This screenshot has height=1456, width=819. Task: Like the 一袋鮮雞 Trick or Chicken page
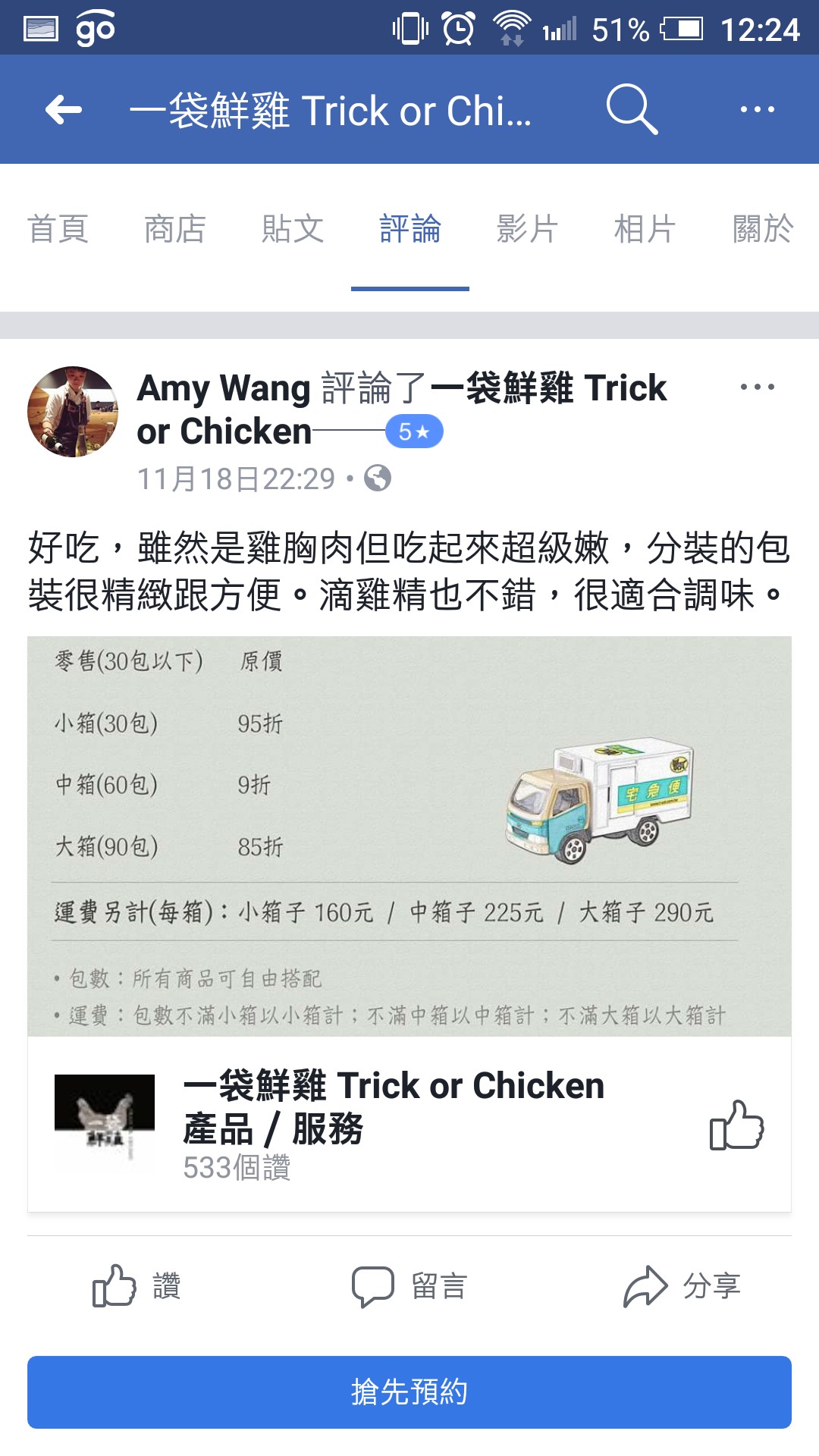pyautogui.click(x=736, y=1125)
